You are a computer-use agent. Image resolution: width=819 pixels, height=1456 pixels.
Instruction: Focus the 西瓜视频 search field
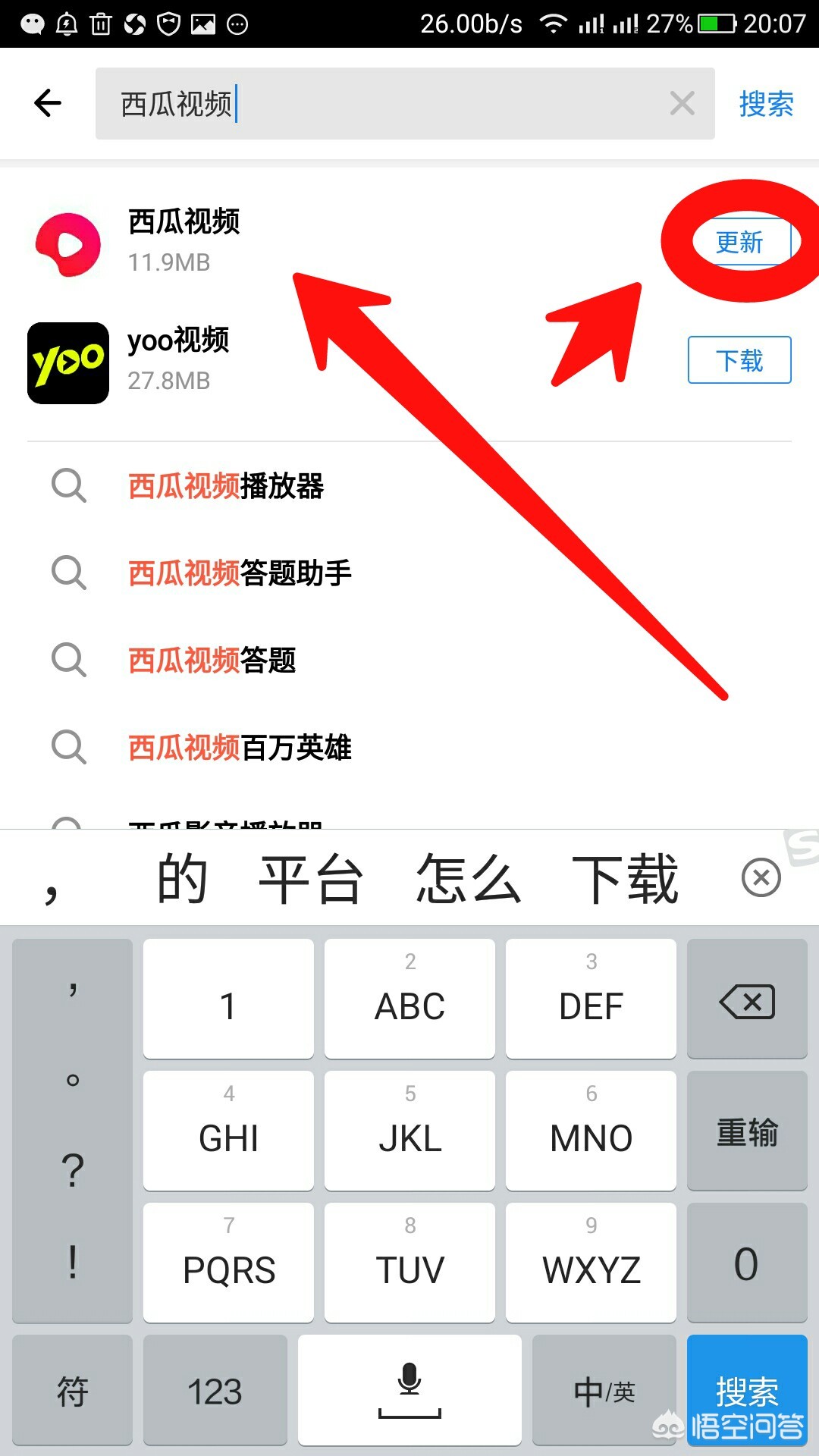[x=405, y=103]
